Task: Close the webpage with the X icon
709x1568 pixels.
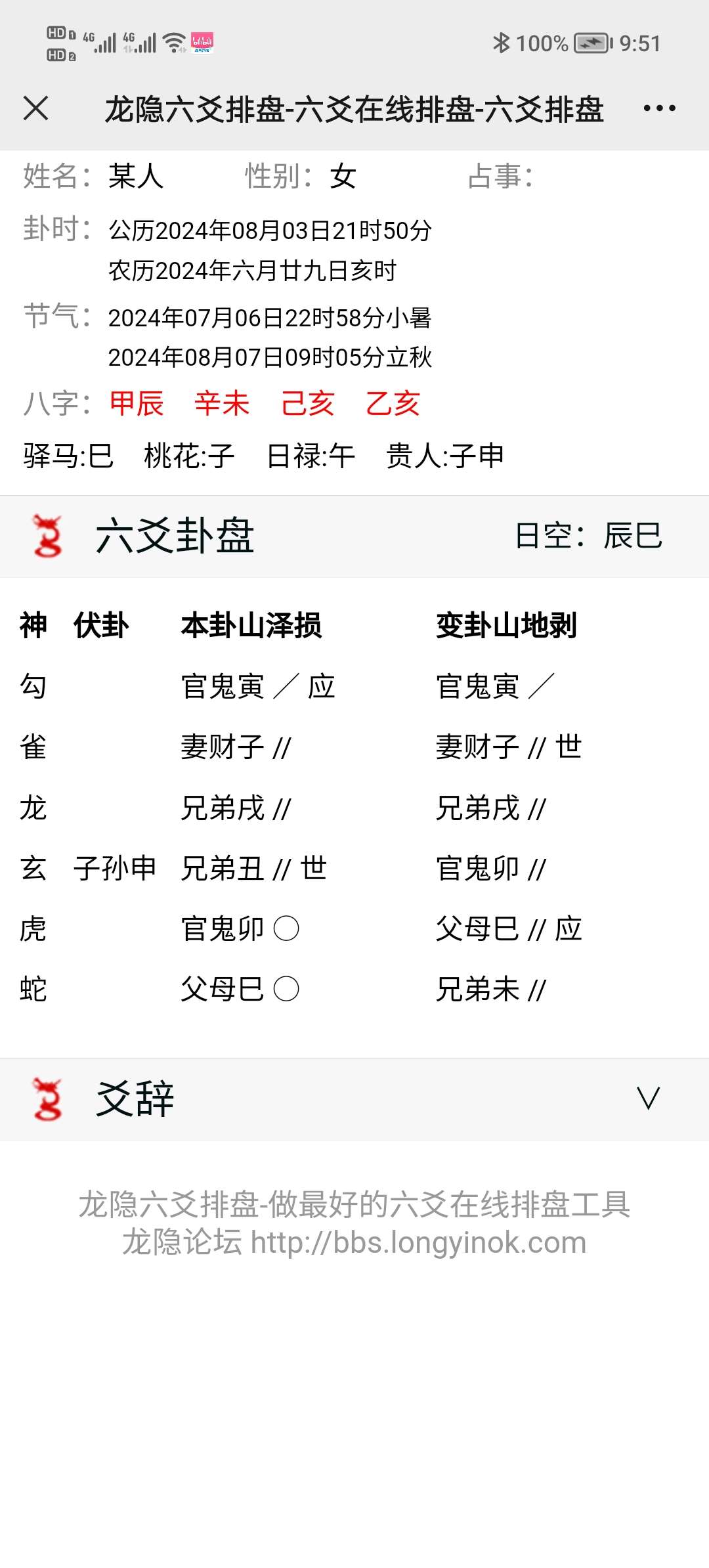Action: tap(35, 108)
